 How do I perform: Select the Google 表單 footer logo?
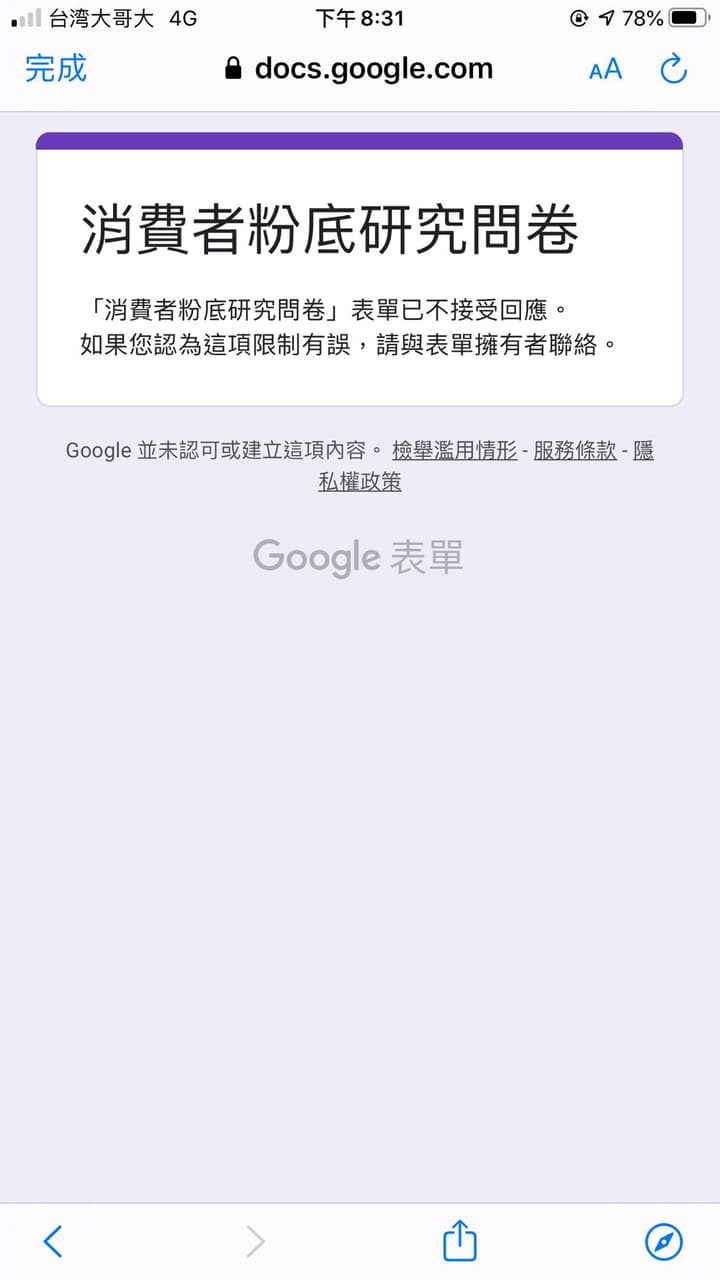point(358,556)
